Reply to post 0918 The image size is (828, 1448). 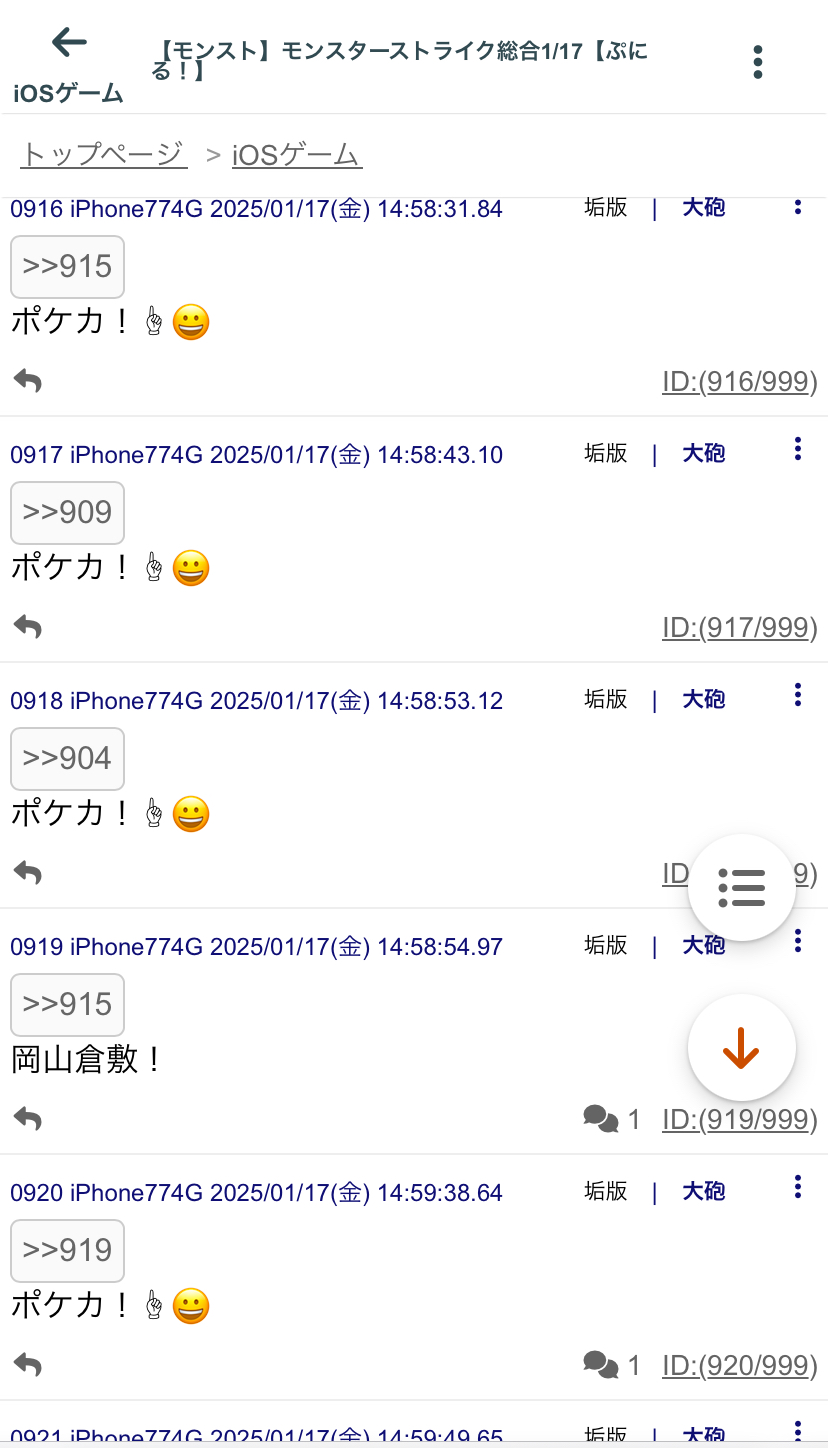[x=28, y=872]
